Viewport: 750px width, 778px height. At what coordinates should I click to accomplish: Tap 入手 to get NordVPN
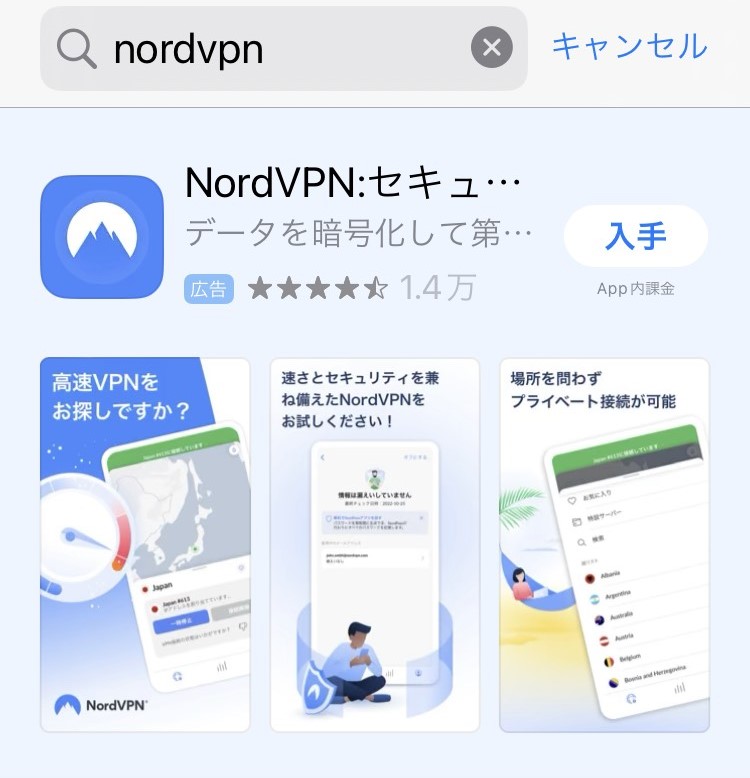pyautogui.click(x=636, y=236)
